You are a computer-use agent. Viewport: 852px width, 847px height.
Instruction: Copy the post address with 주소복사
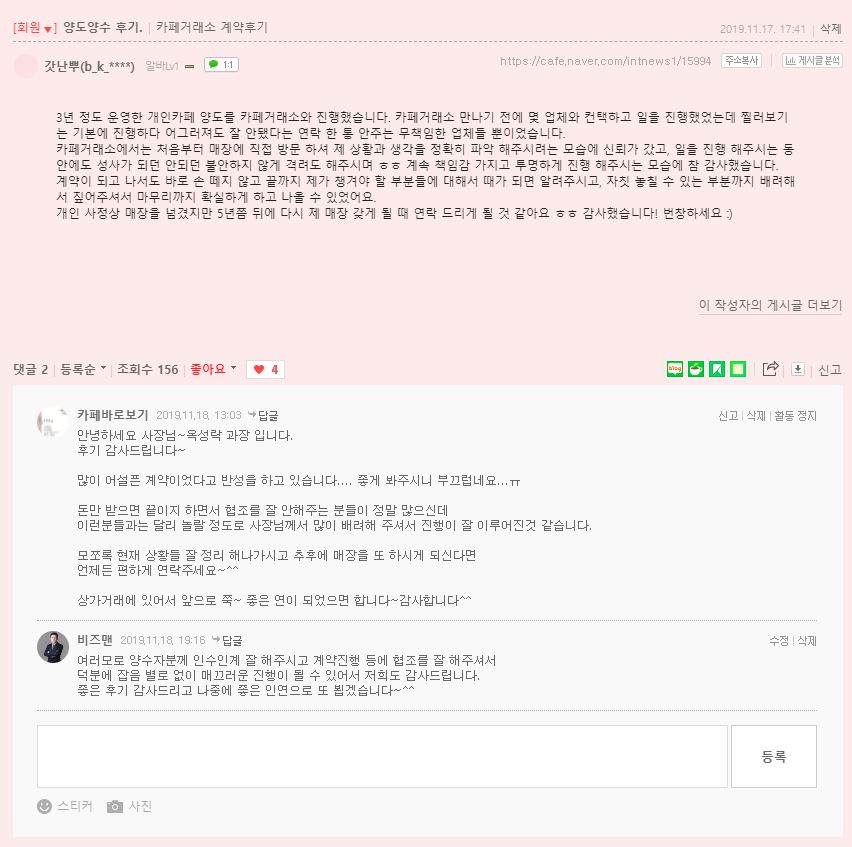[x=743, y=61]
